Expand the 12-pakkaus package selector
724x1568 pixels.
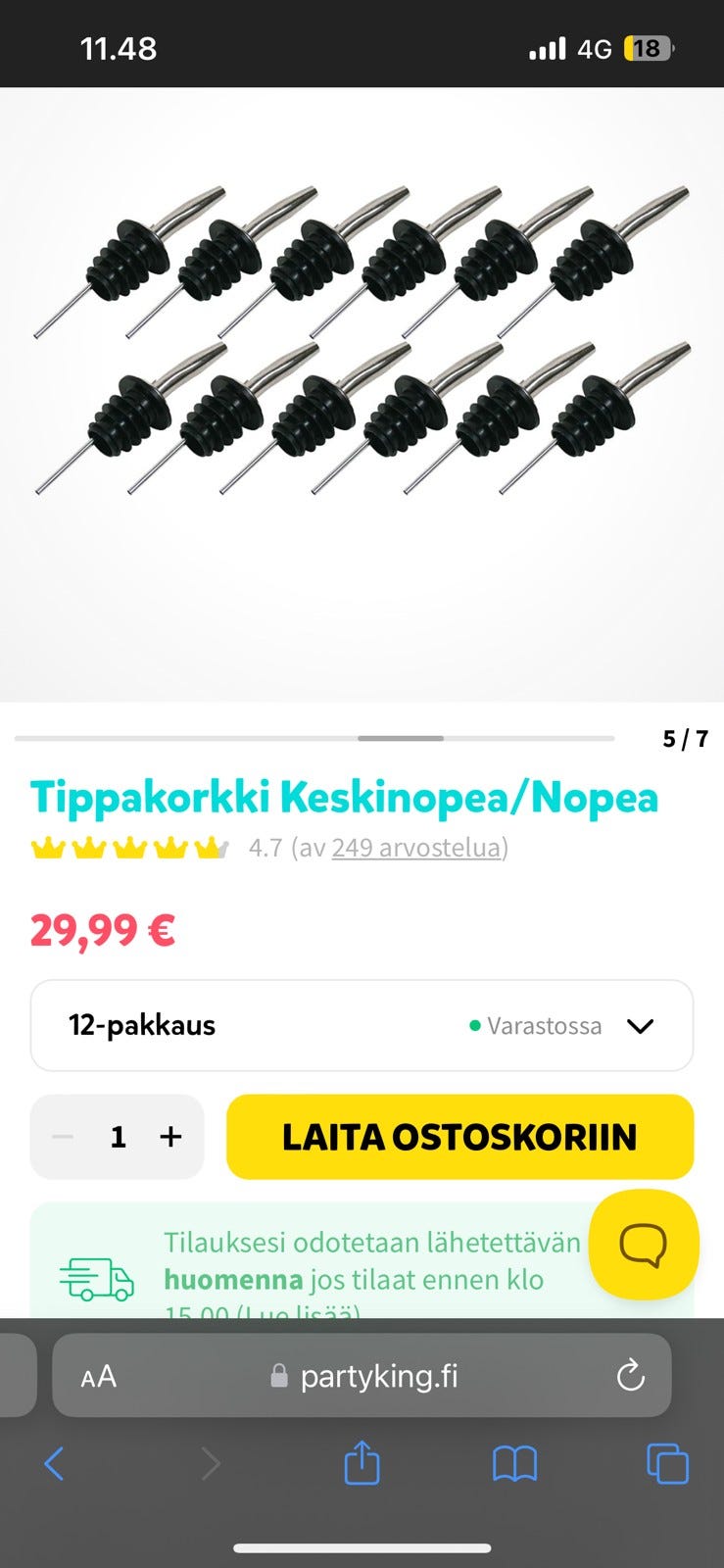[362, 1025]
